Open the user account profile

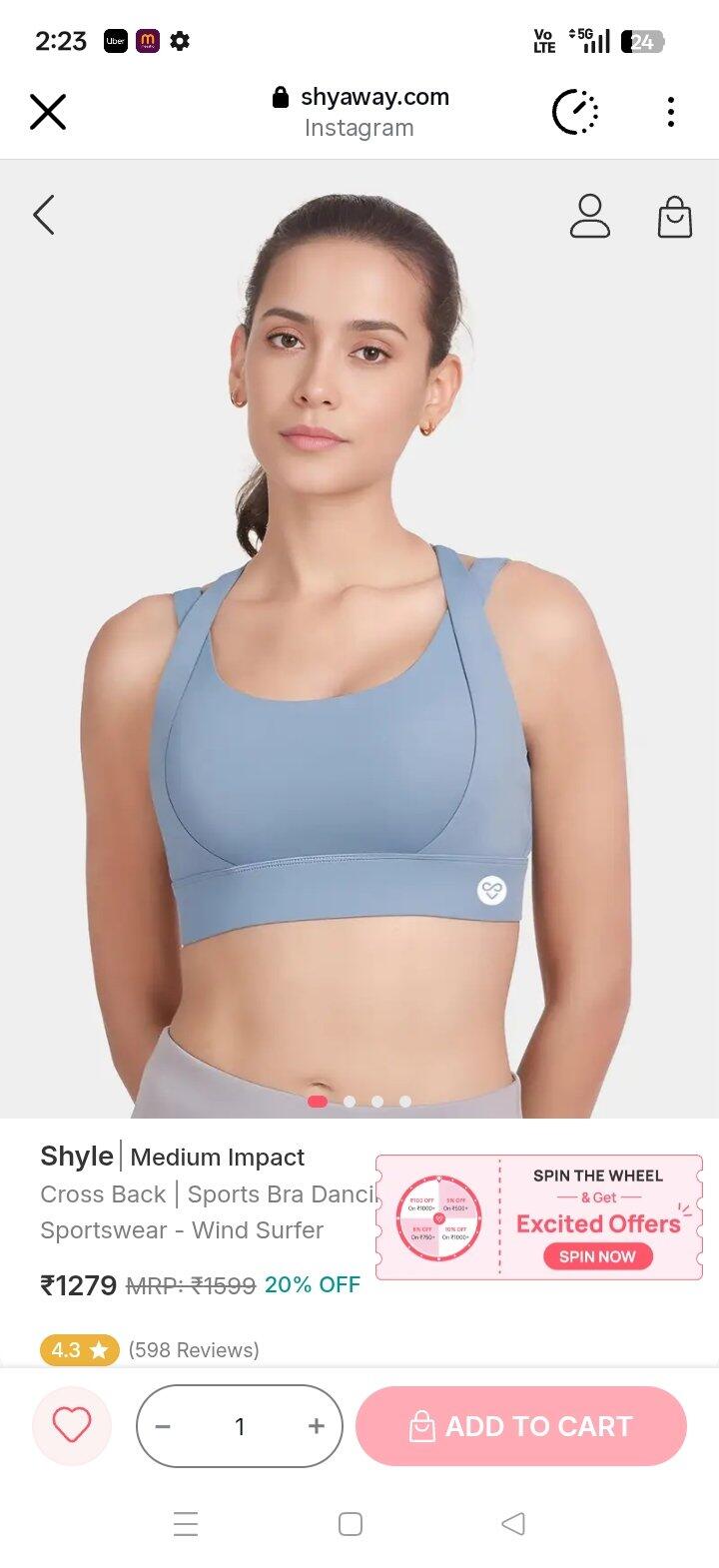[589, 216]
